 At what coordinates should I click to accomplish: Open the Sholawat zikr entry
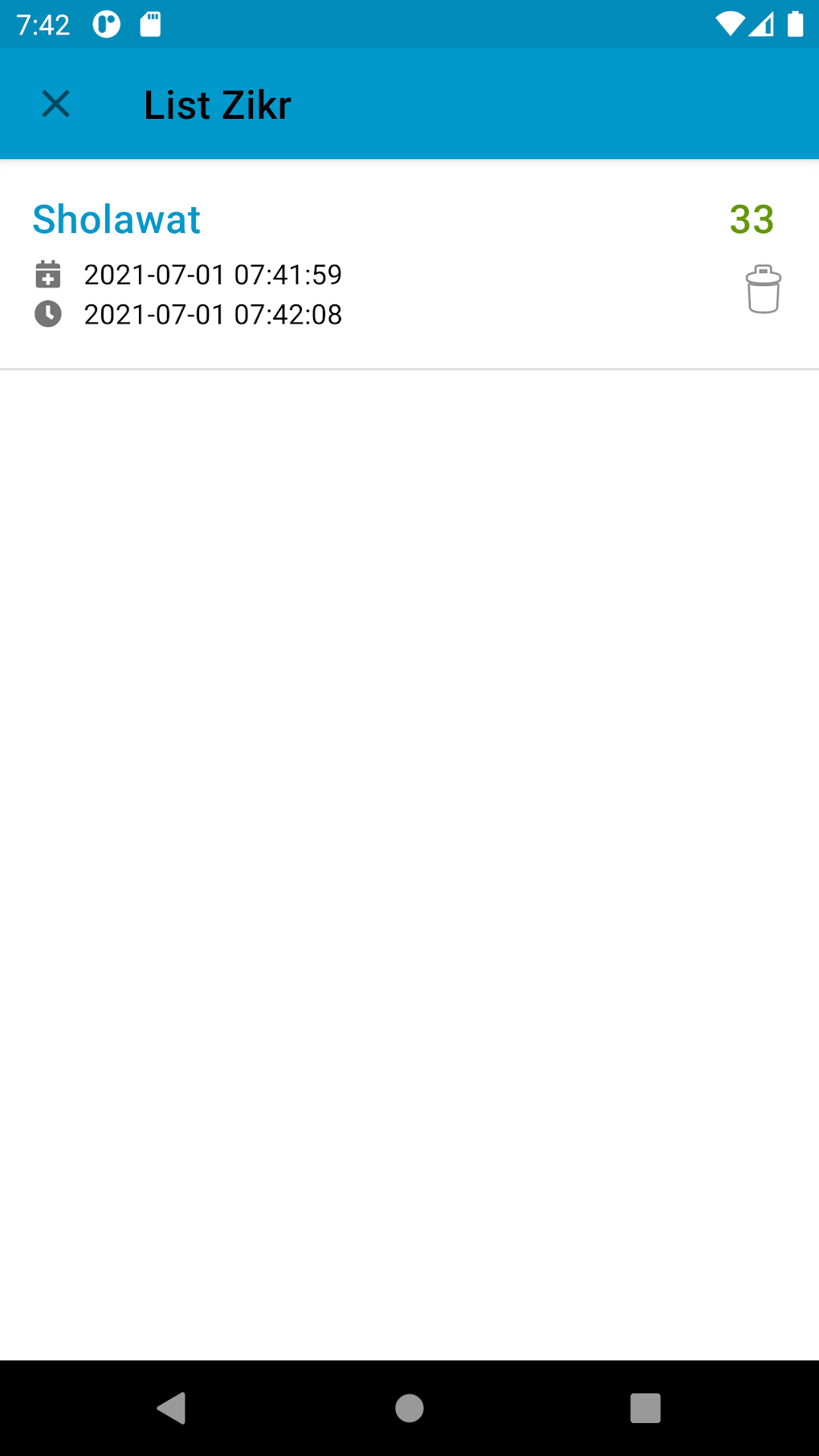point(117,219)
